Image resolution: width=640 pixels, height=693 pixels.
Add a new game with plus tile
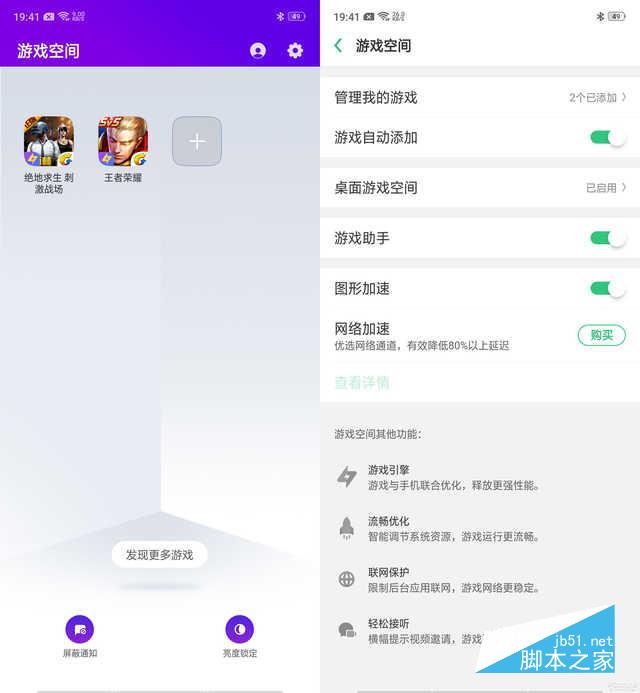(197, 142)
